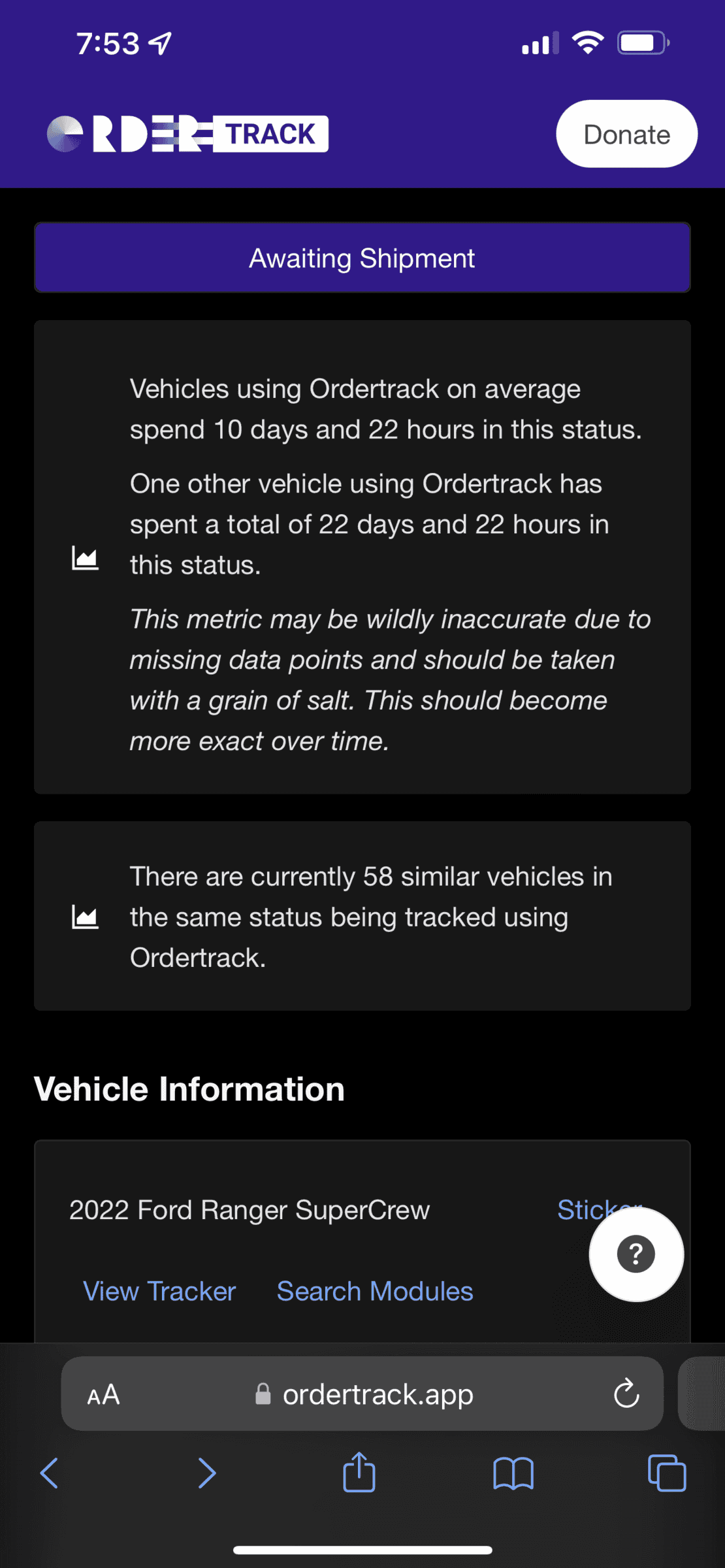Open the Awaiting Shipment status bar
This screenshot has height=1568, width=725.
pyautogui.click(x=362, y=257)
